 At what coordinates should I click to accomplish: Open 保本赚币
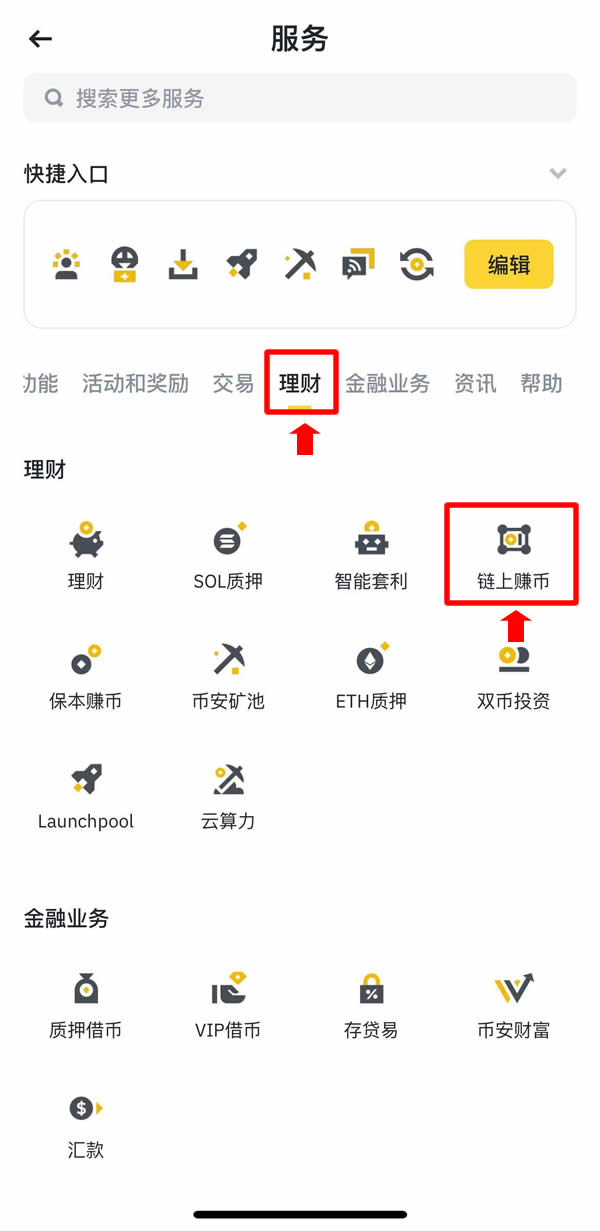[x=86, y=676]
